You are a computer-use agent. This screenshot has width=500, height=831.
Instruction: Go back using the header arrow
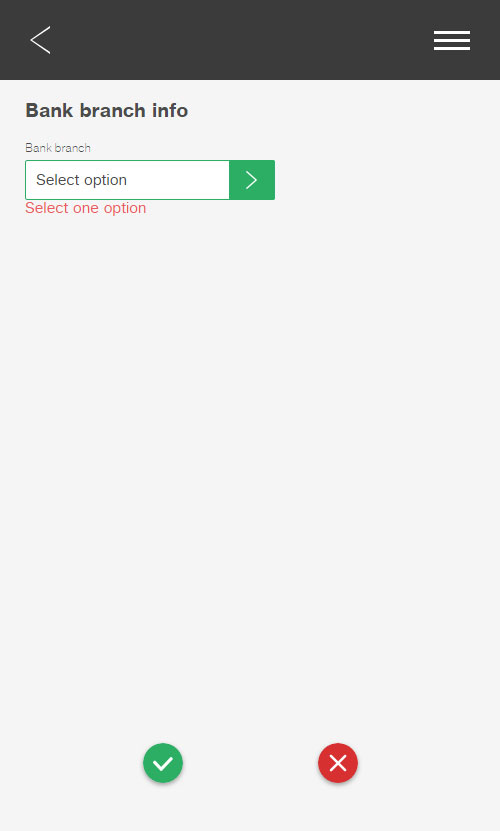point(40,40)
